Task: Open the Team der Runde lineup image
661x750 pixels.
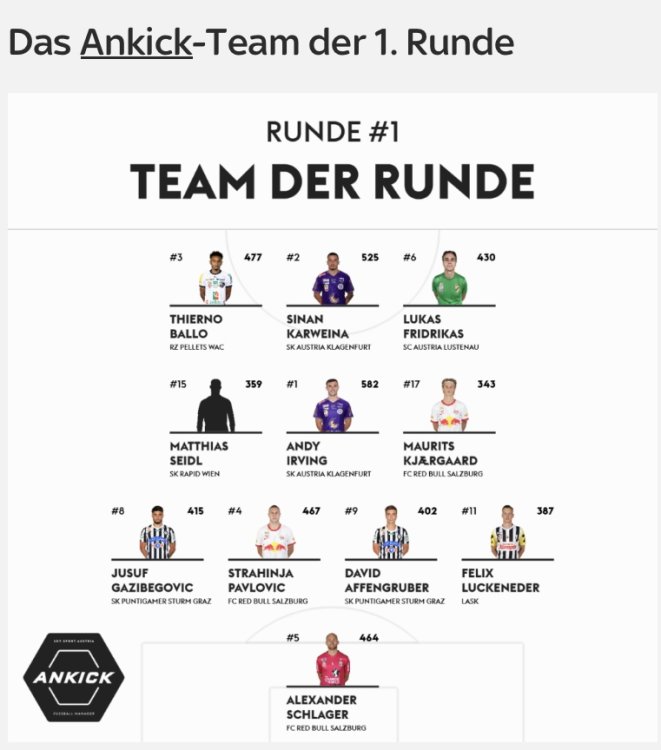Action: [x=332, y=420]
